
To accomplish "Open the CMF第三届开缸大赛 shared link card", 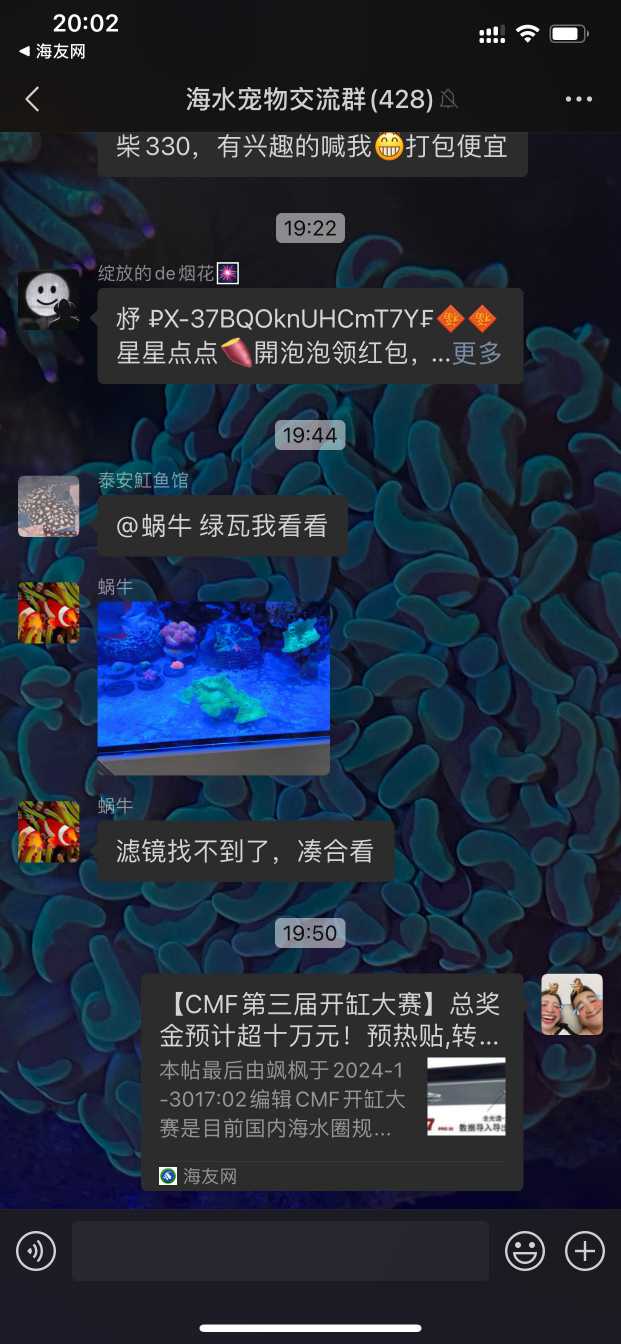I will coord(331,1081).
